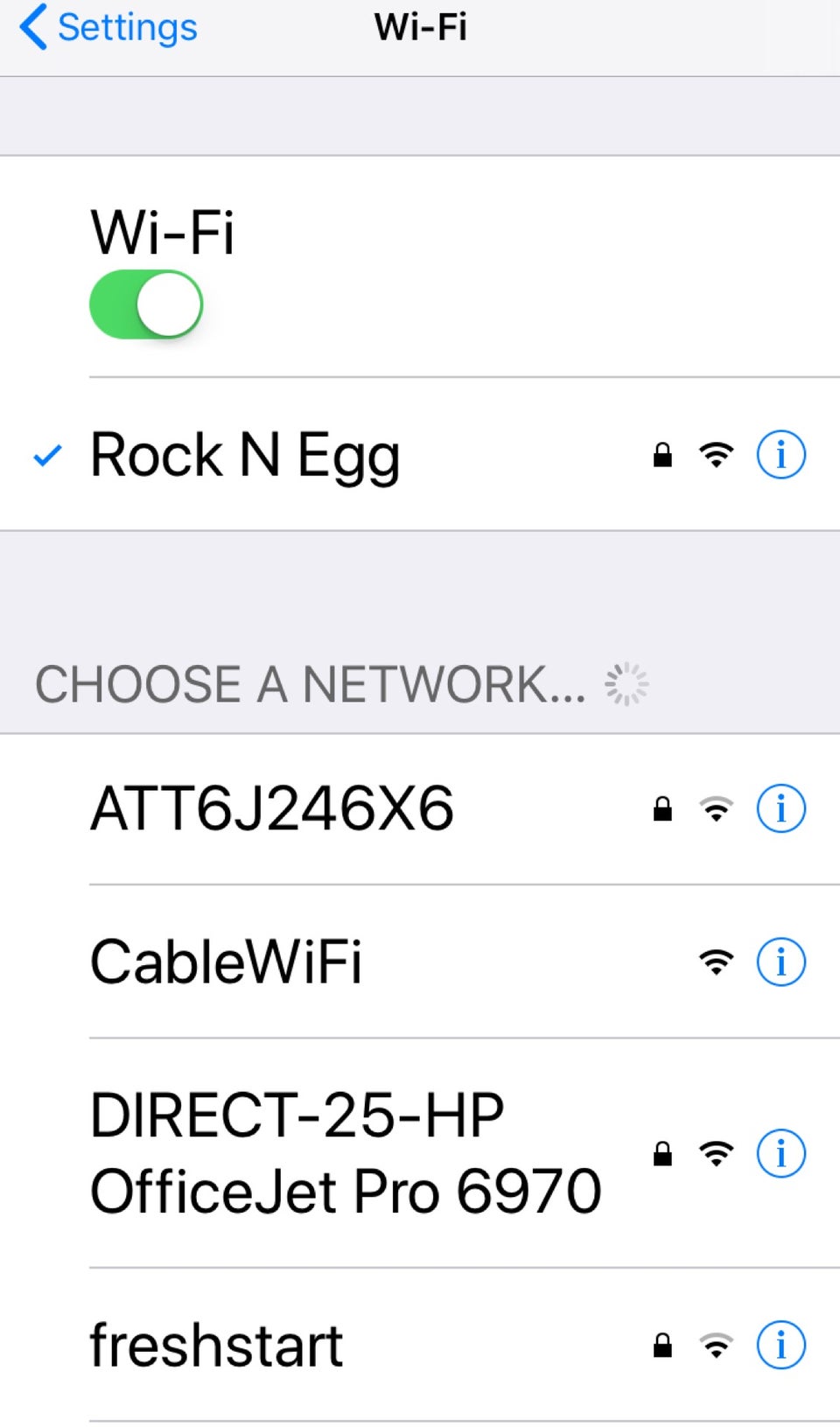Join DIRECT-25-HP OfficeJet Pro 6970
The height and width of the screenshot is (1427, 840).
345,1153
